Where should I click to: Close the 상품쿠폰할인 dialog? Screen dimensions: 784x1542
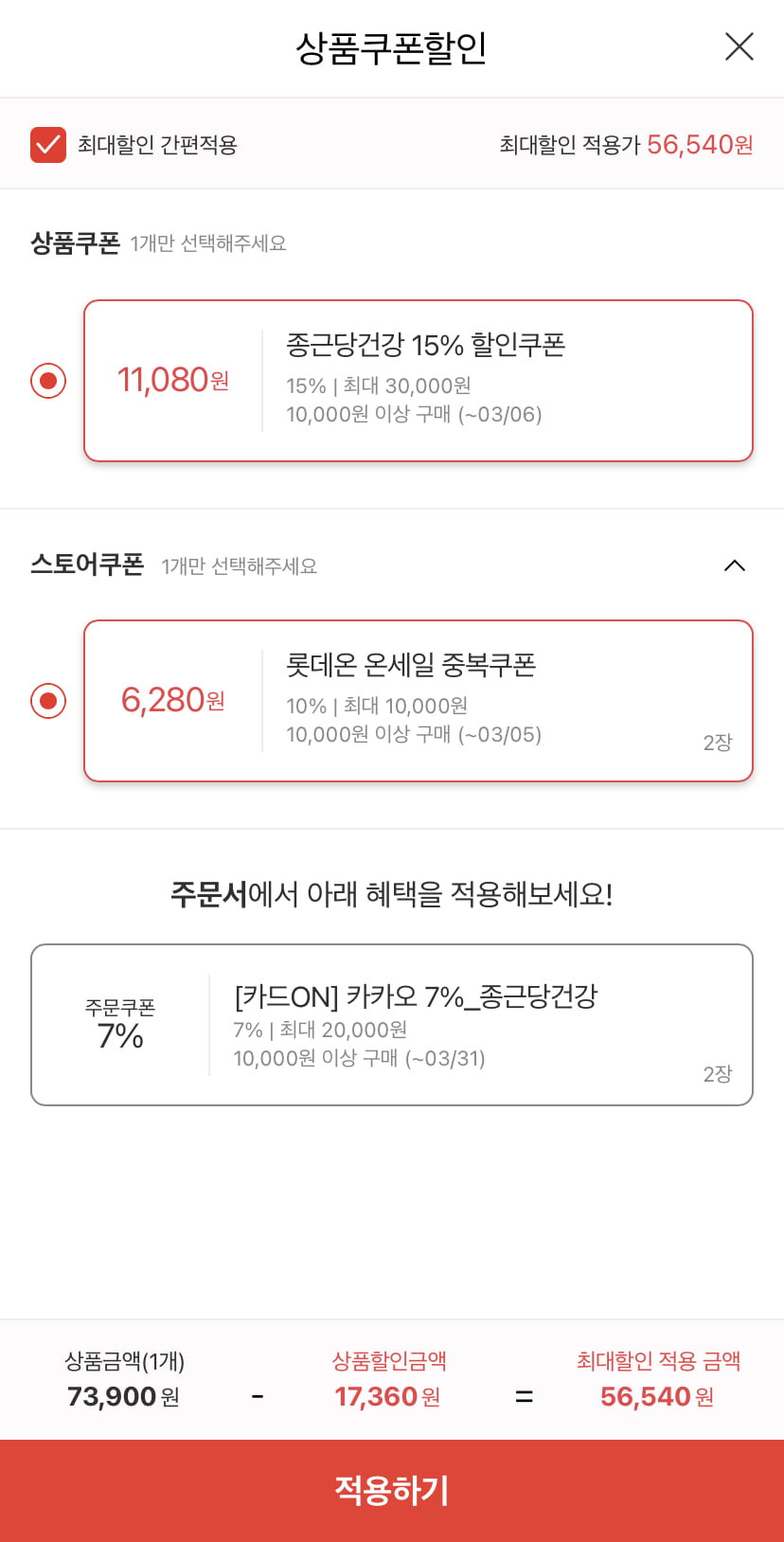click(x=739, y=46)
